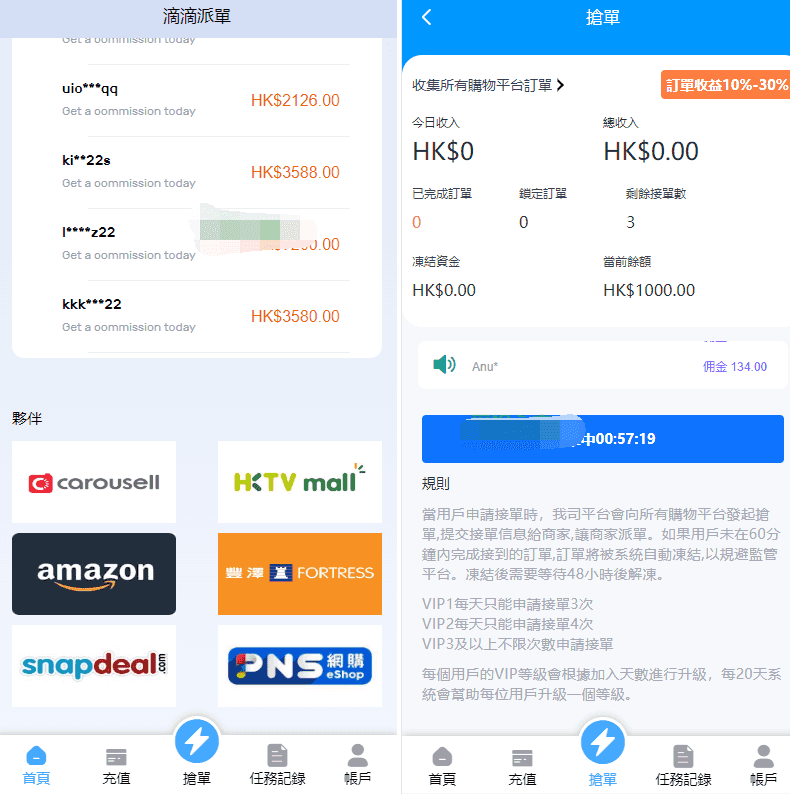Open the Carousell partner tile

[x=94, y=482]
